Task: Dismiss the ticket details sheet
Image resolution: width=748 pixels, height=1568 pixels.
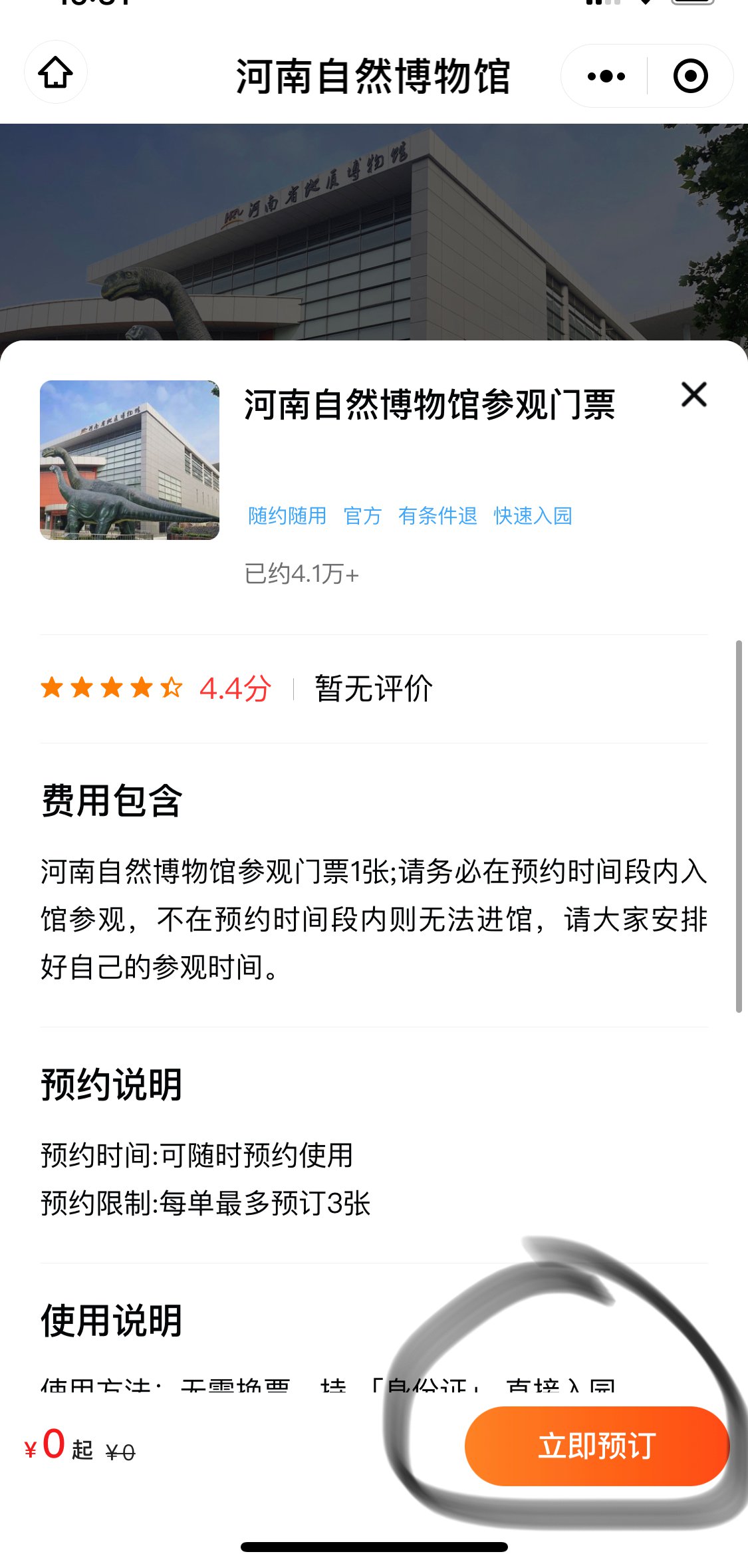Action: coord(693,395)
